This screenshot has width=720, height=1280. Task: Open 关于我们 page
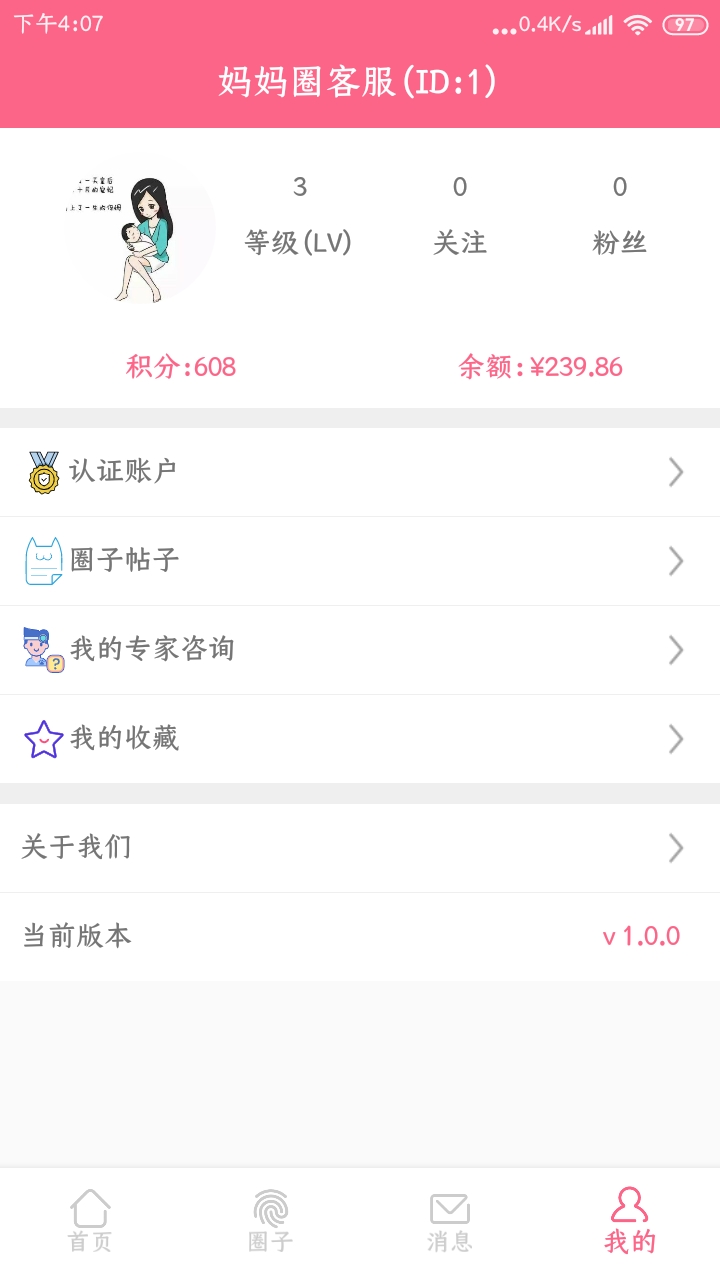click(x=360, y=848)
